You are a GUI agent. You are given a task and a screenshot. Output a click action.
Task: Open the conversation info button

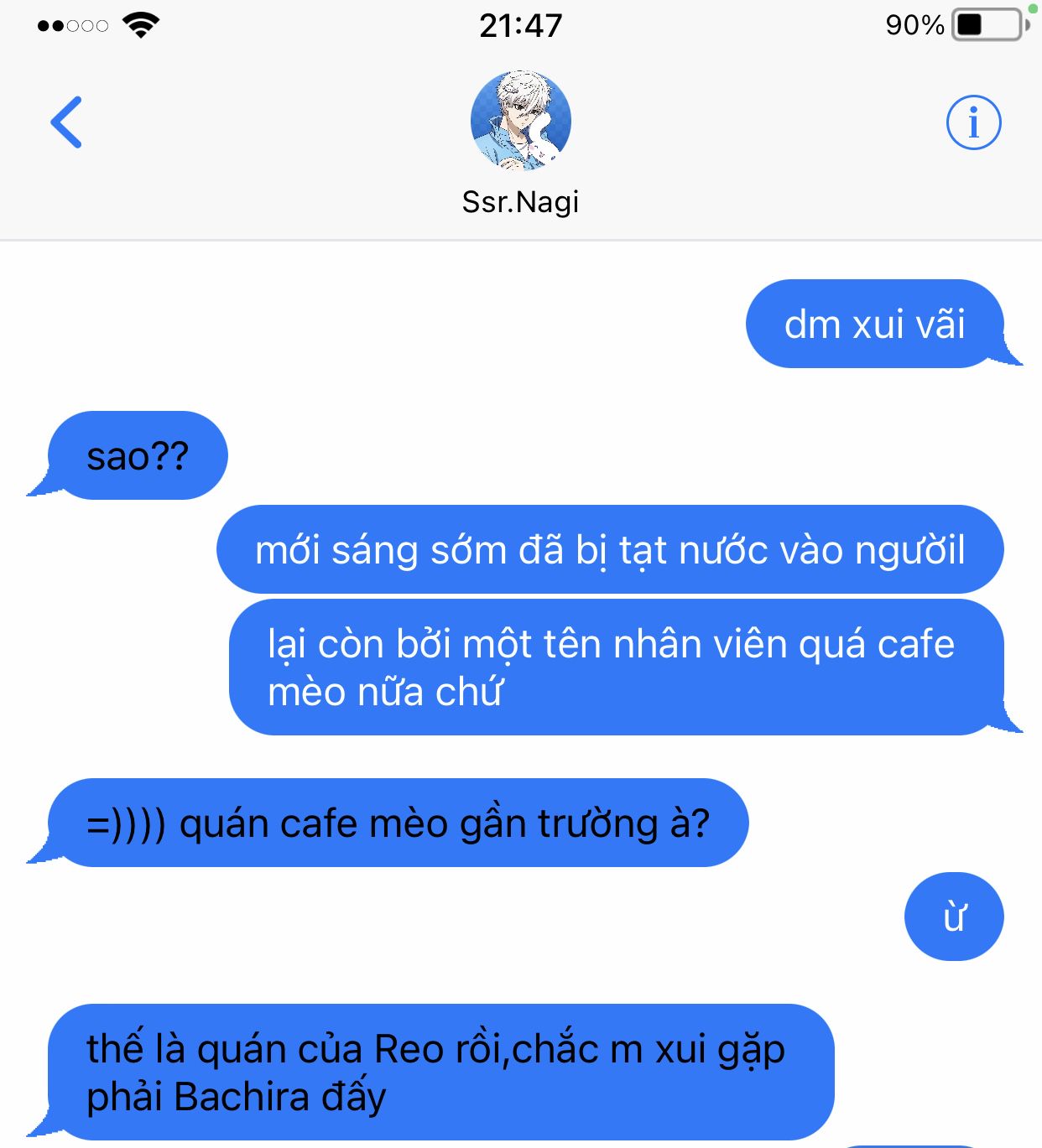click(x=973, y=122)
